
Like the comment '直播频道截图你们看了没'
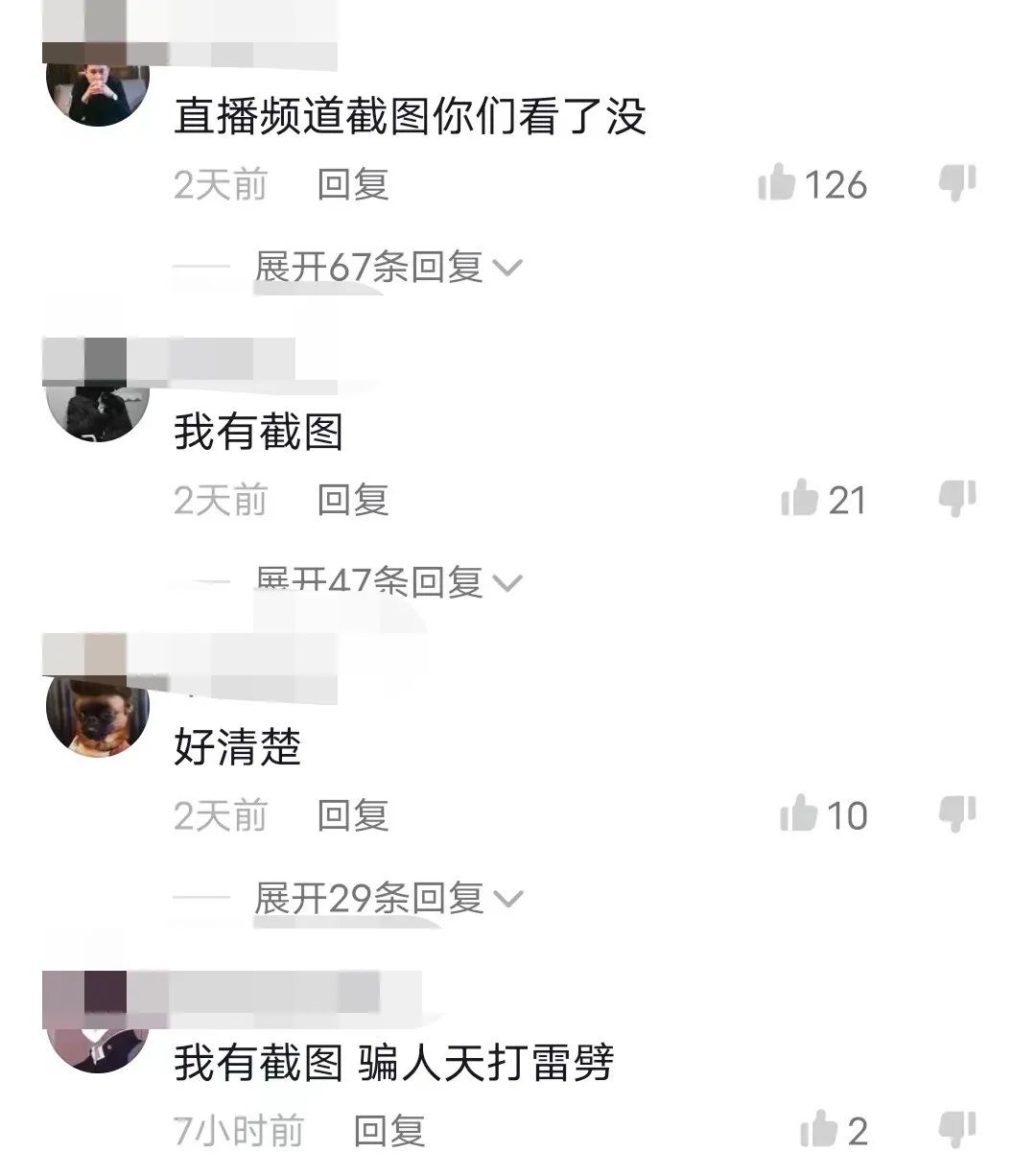click(x=777, y=182)
